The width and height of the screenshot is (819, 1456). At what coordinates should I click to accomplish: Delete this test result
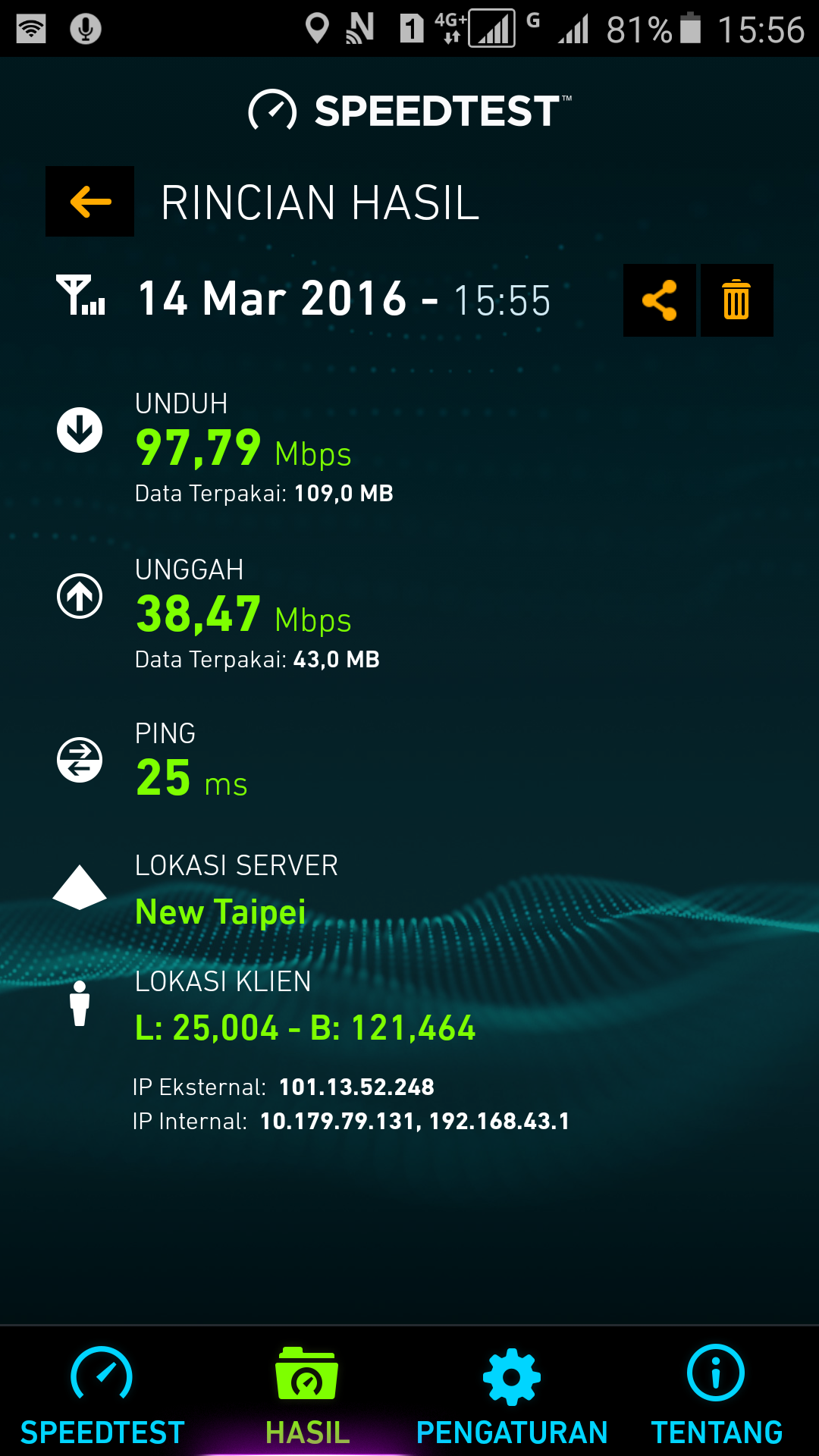(x=736, y=300)
